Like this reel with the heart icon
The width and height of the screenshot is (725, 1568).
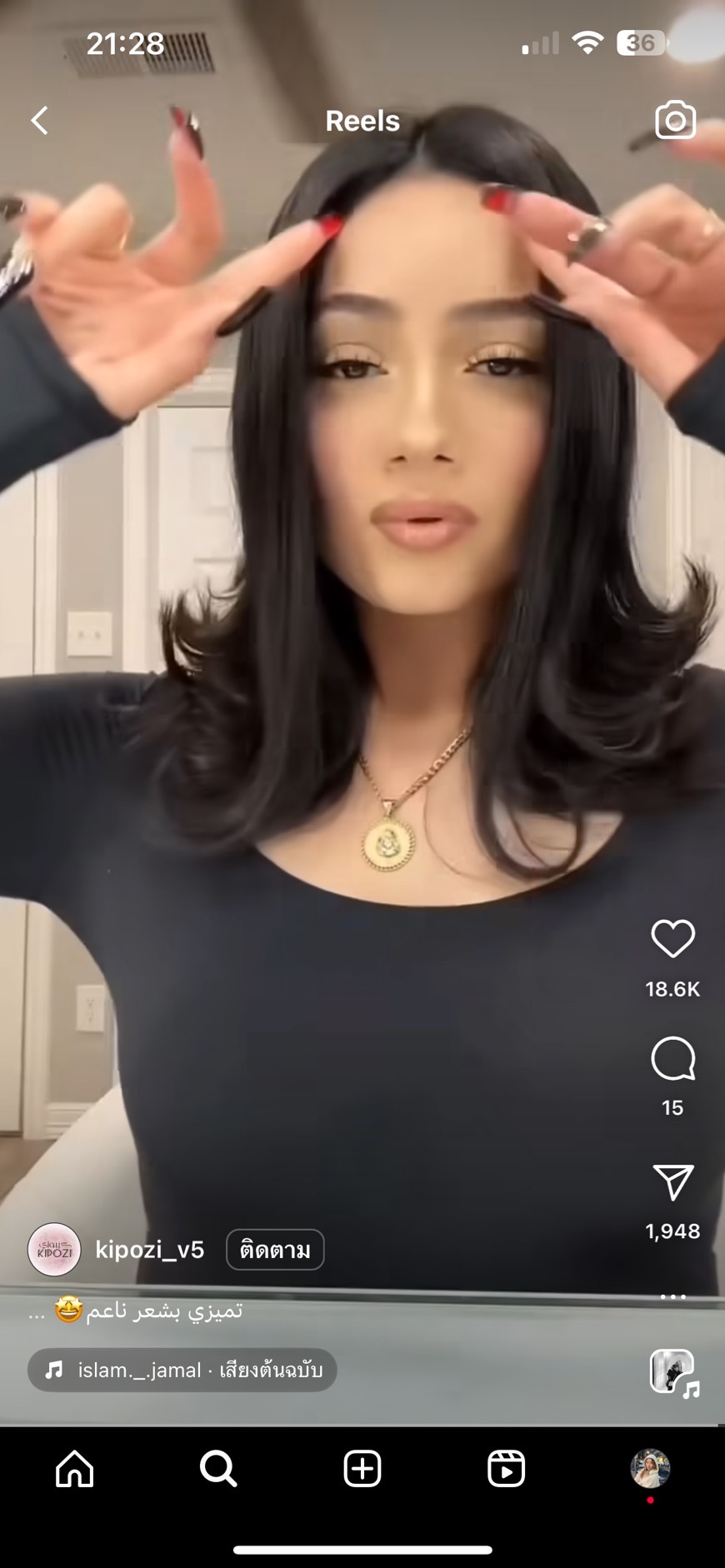[x=672, y=939]
